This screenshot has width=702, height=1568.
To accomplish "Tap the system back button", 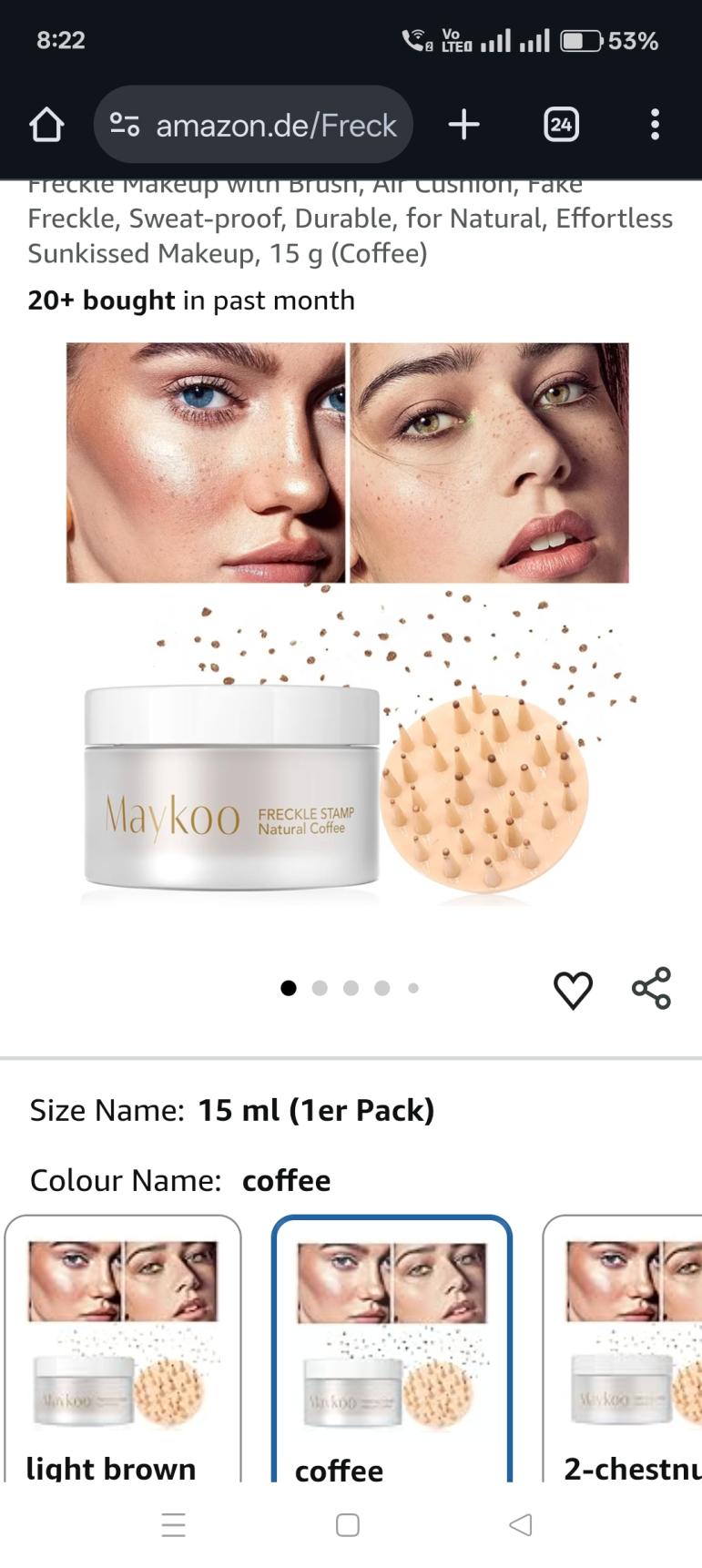I will (520, 1525).
